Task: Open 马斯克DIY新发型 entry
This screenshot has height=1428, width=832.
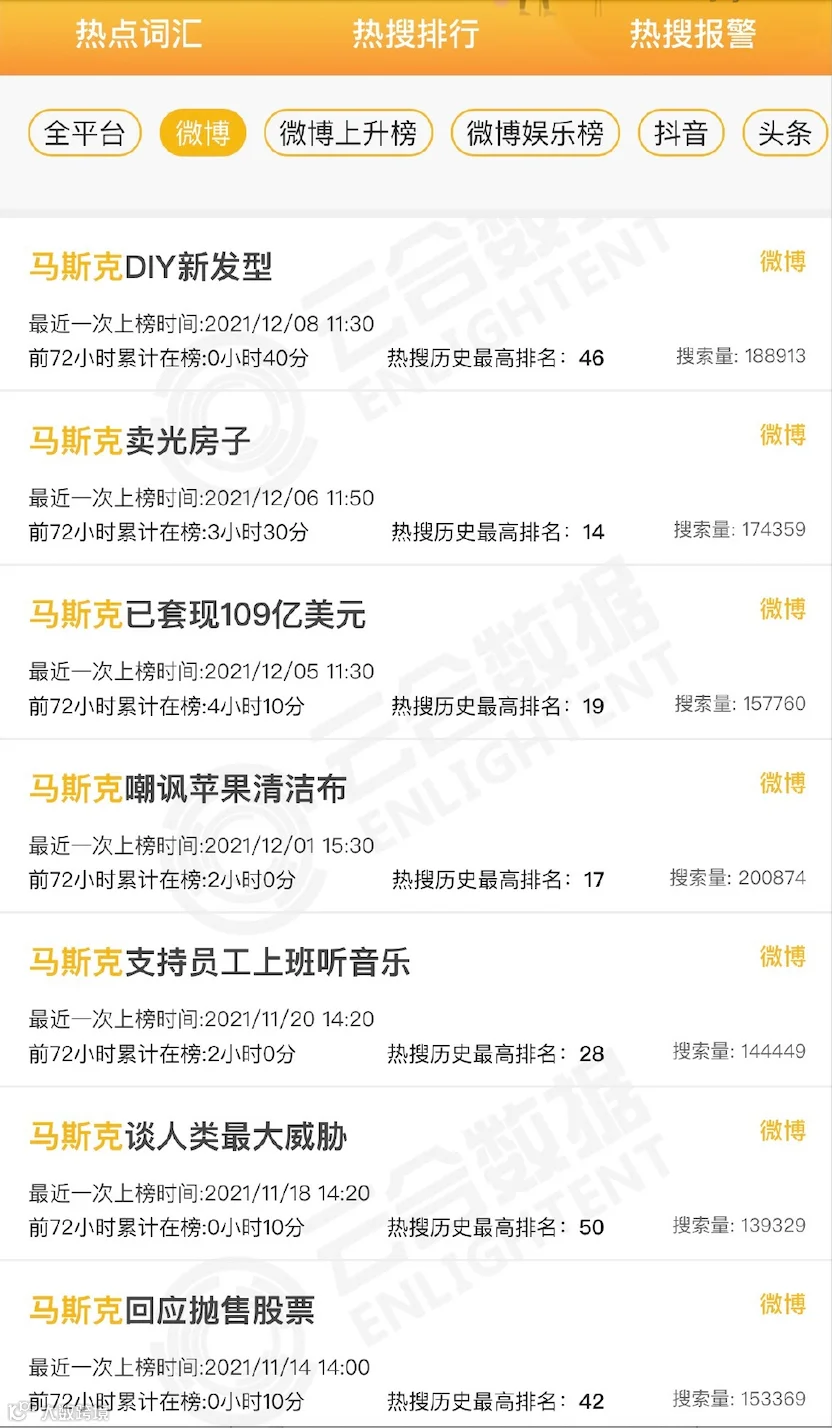Action: click(x=416, y=304)
